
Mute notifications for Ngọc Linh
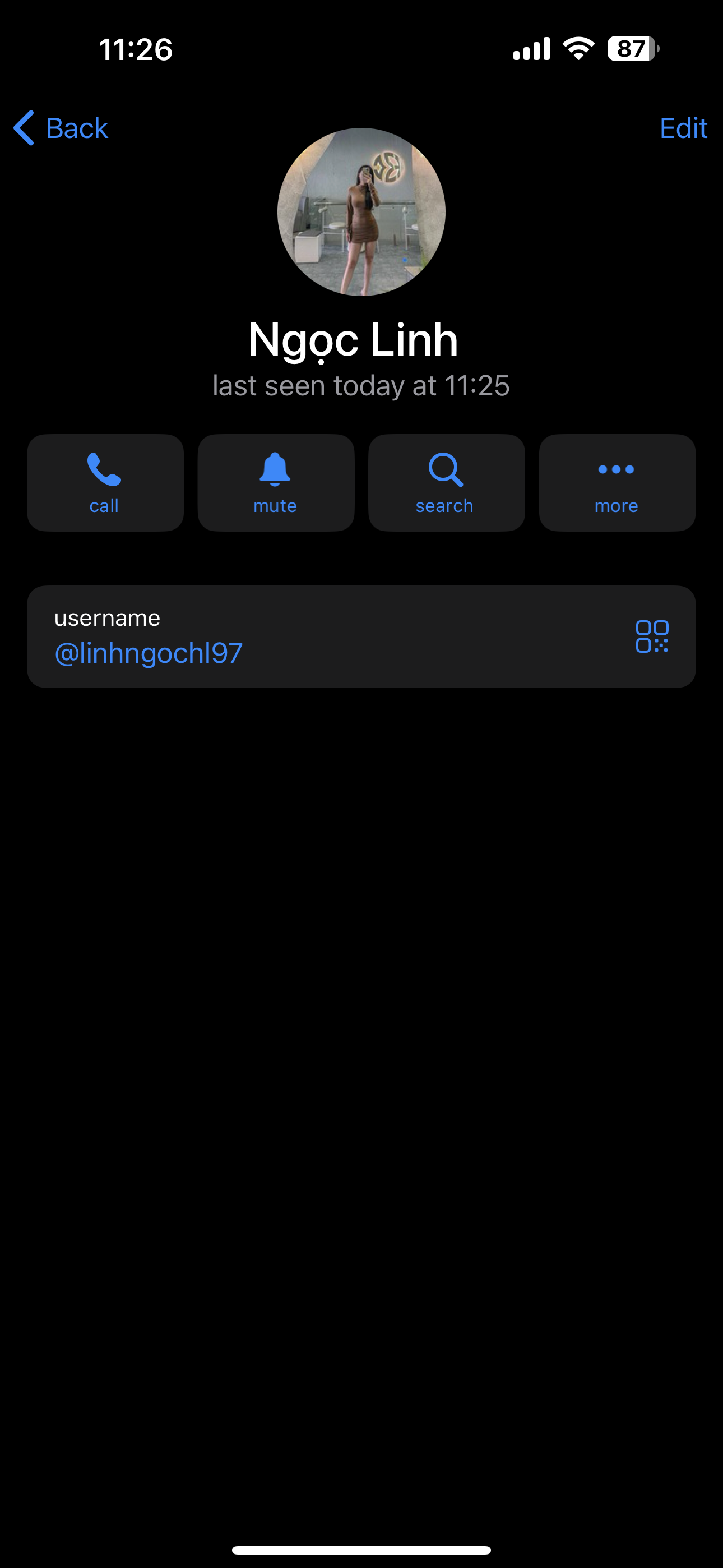click(275, 482)
